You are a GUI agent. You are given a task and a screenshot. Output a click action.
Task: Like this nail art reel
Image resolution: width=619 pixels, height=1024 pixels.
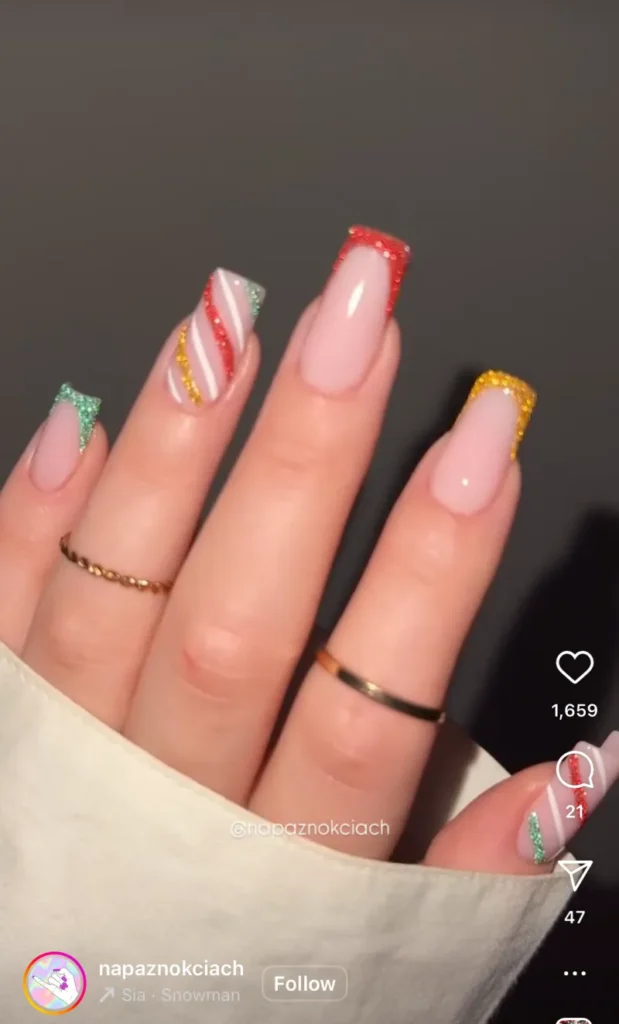tap(574, 668)
